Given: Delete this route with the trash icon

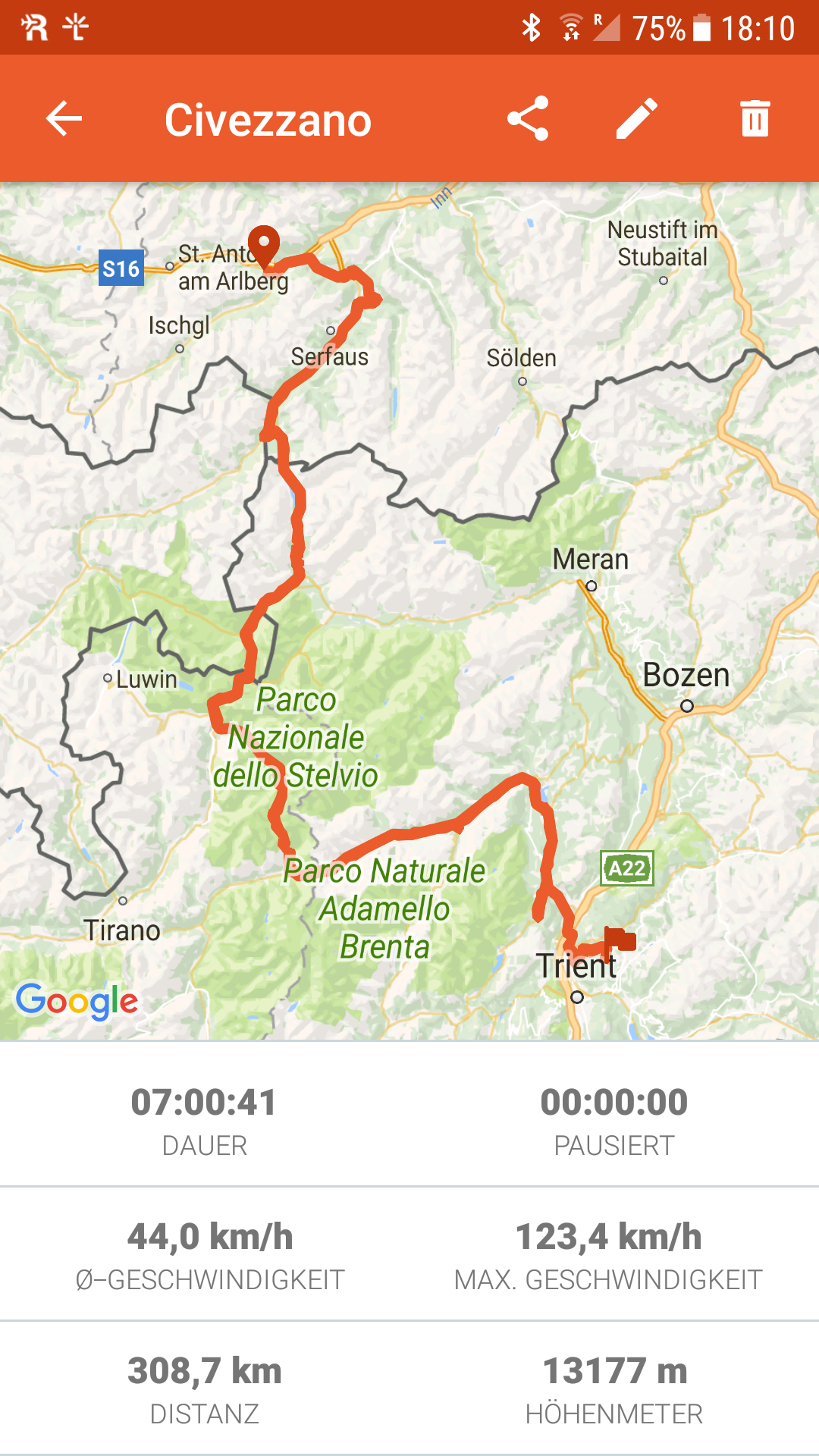Looking at the screenshot, I should click(x=755, y=119).
